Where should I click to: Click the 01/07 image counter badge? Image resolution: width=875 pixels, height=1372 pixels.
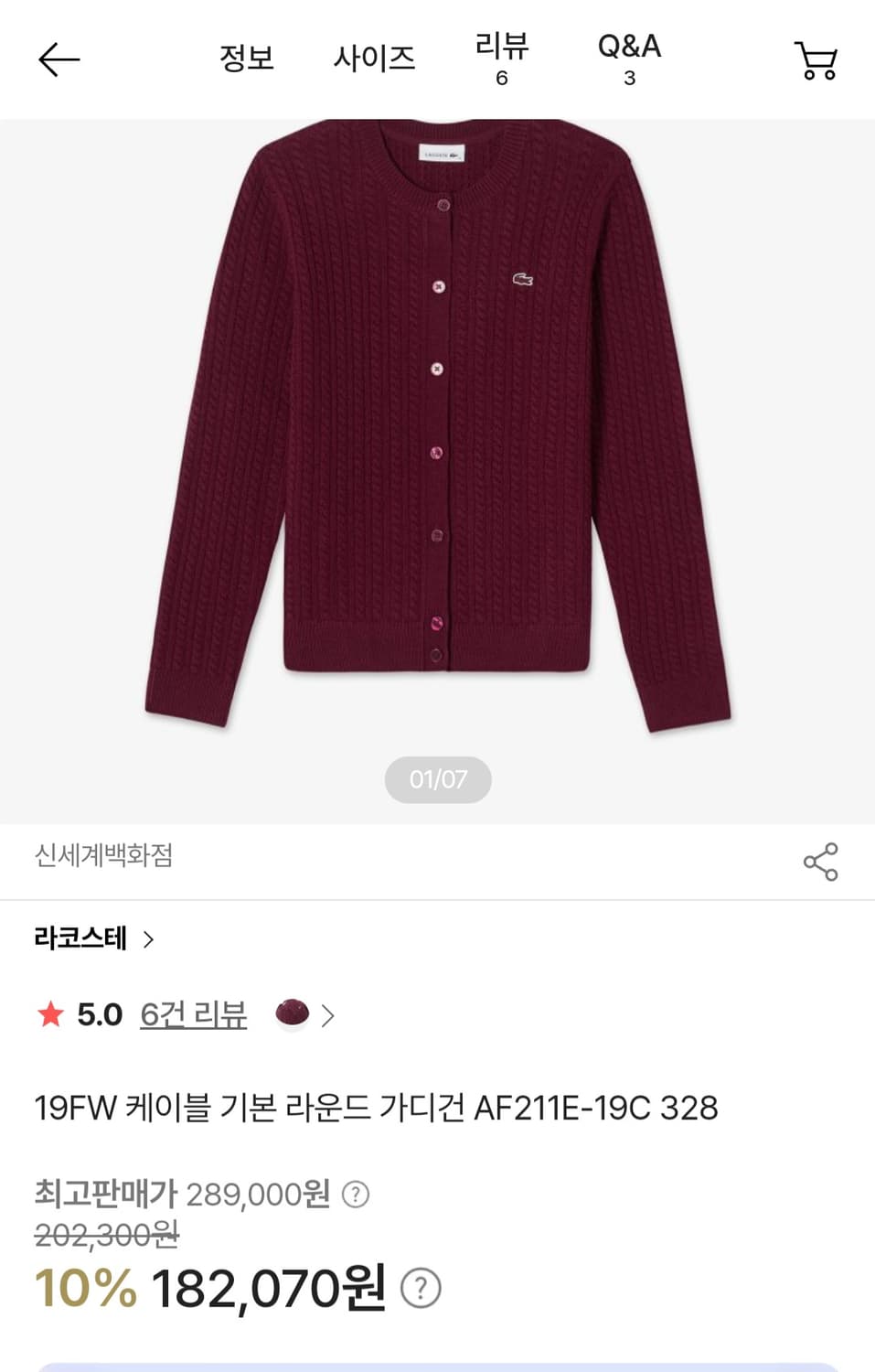point(438,778)
